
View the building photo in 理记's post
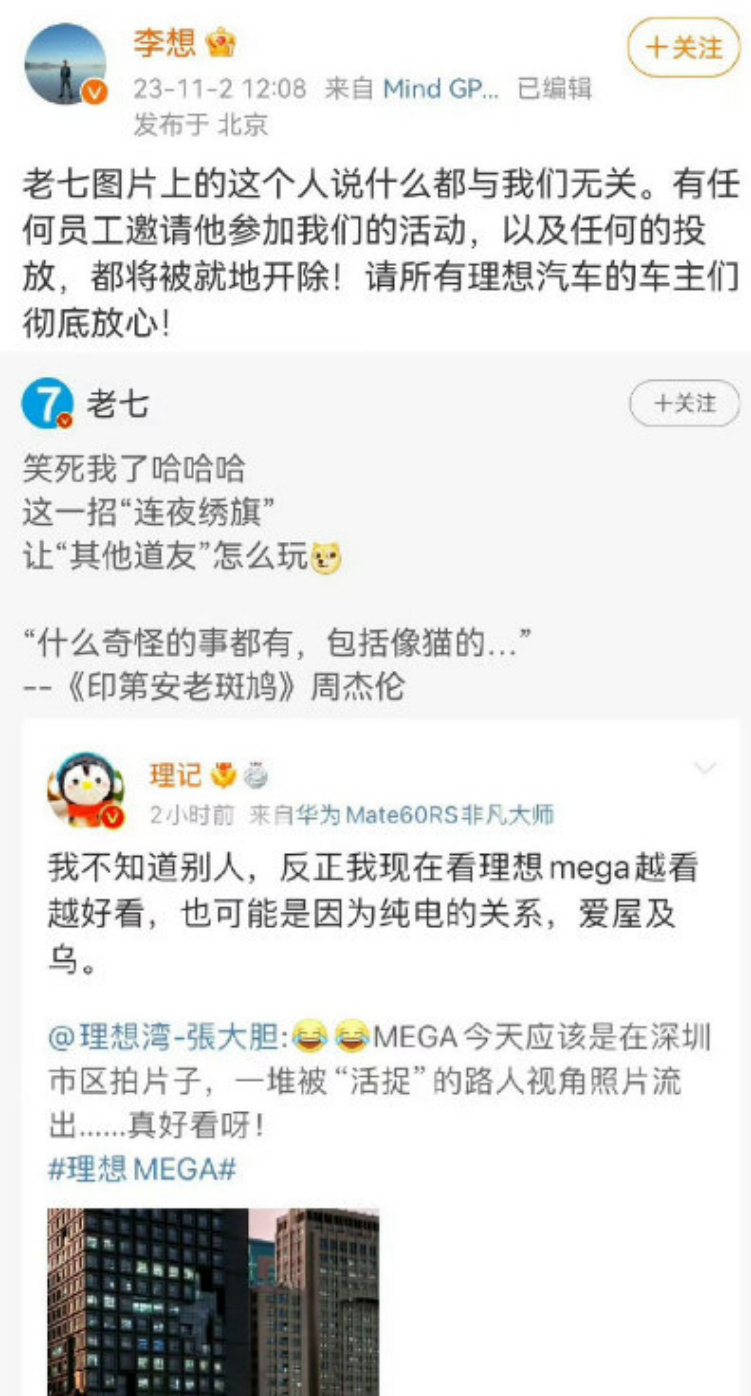(213, 1300)
